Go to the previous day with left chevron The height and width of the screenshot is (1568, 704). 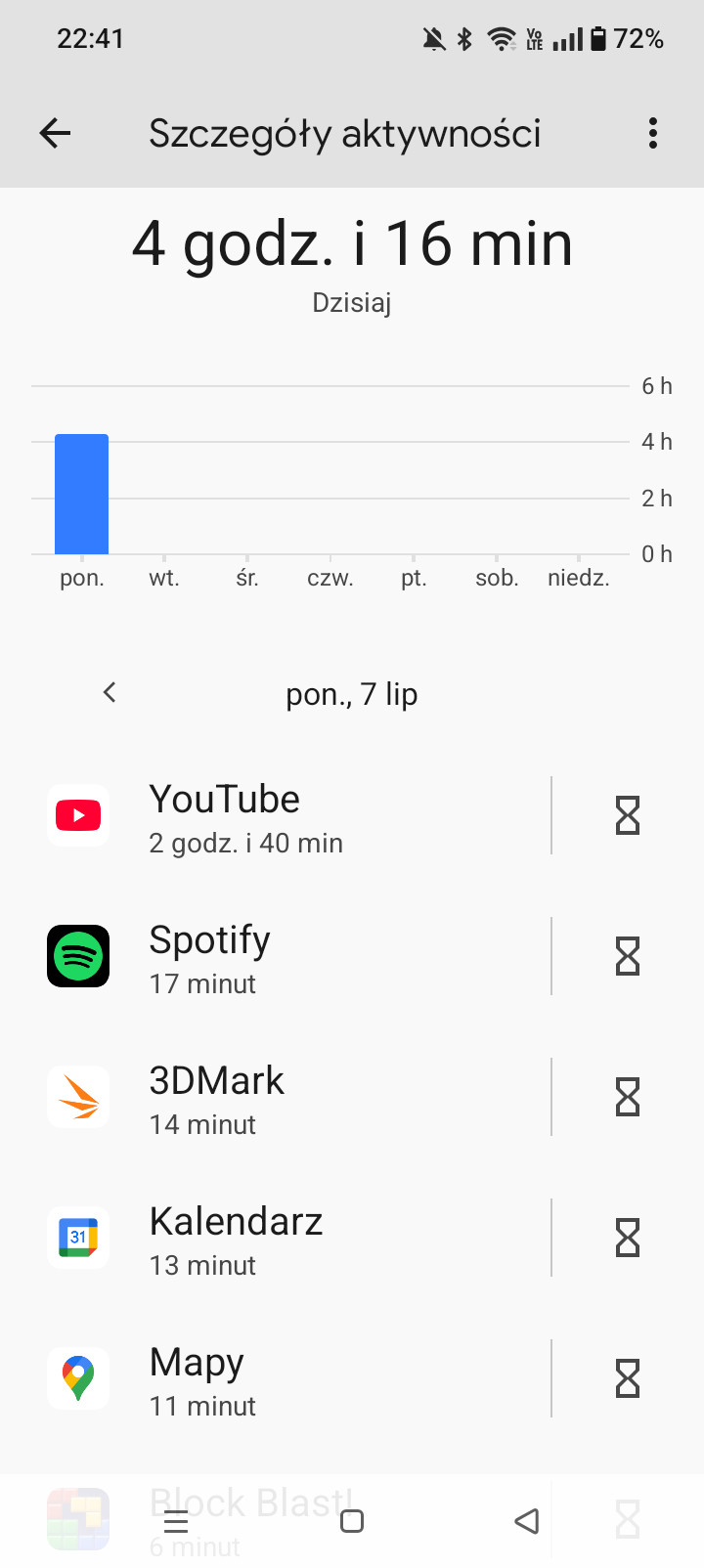110,693
